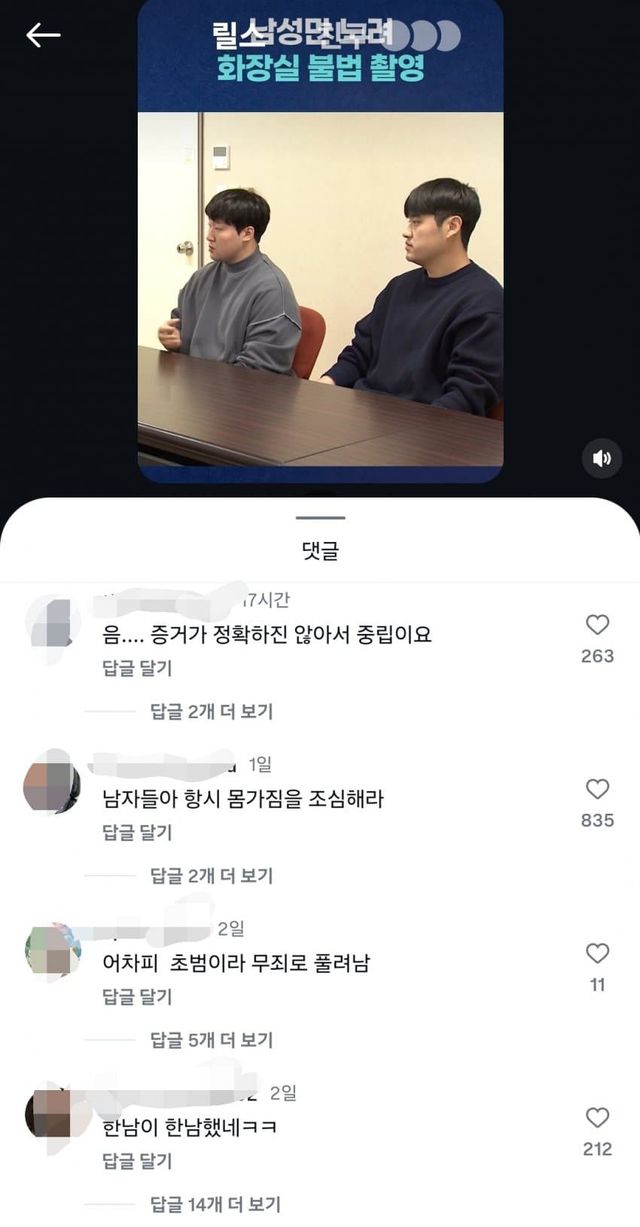Reply to the comment '어차피 초범이라 무죄로 풀려남'
Screen dimensions: 640x1227
(x=137, y=996)
